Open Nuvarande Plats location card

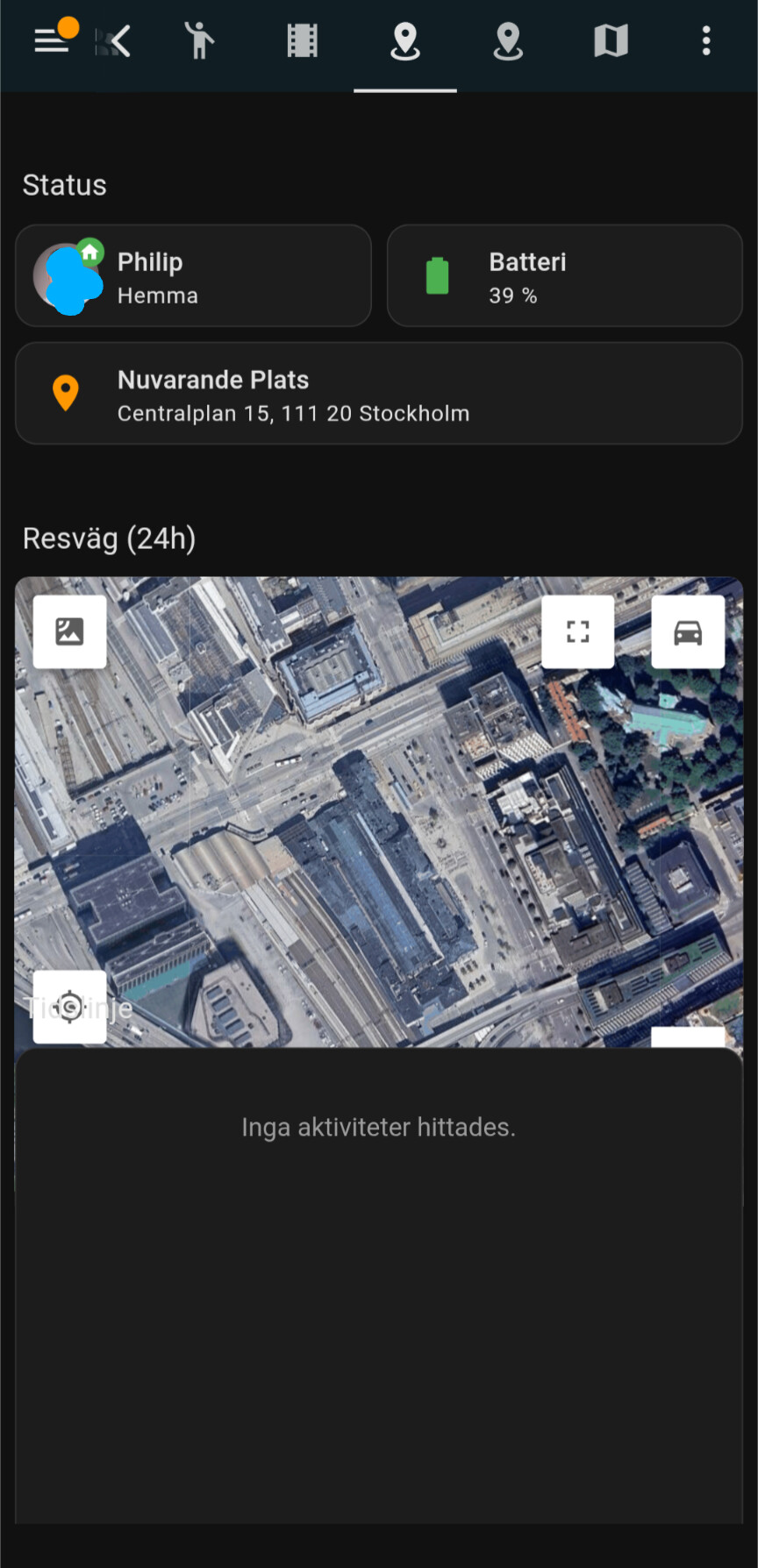click(x=379, y=394)
